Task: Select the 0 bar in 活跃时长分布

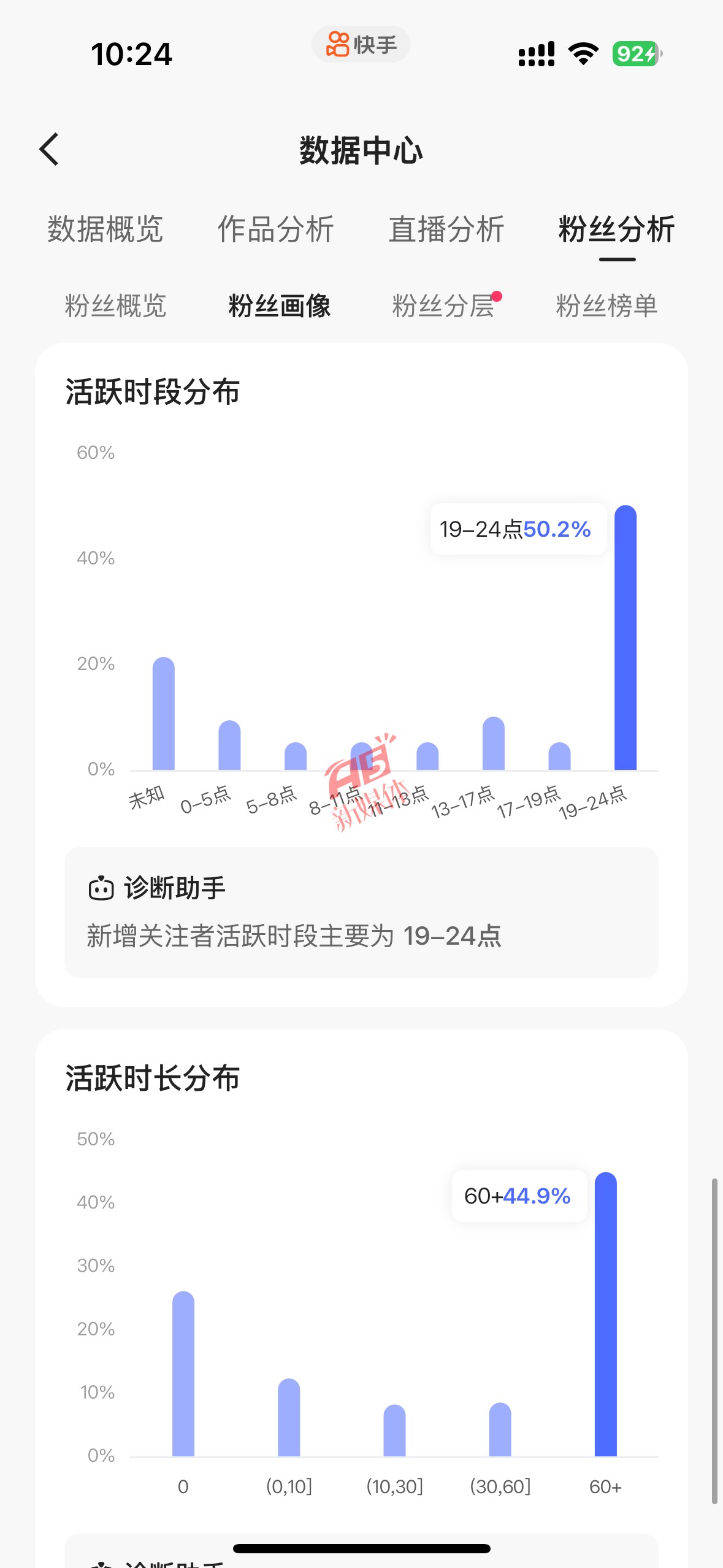Action: click(183, 1374)
